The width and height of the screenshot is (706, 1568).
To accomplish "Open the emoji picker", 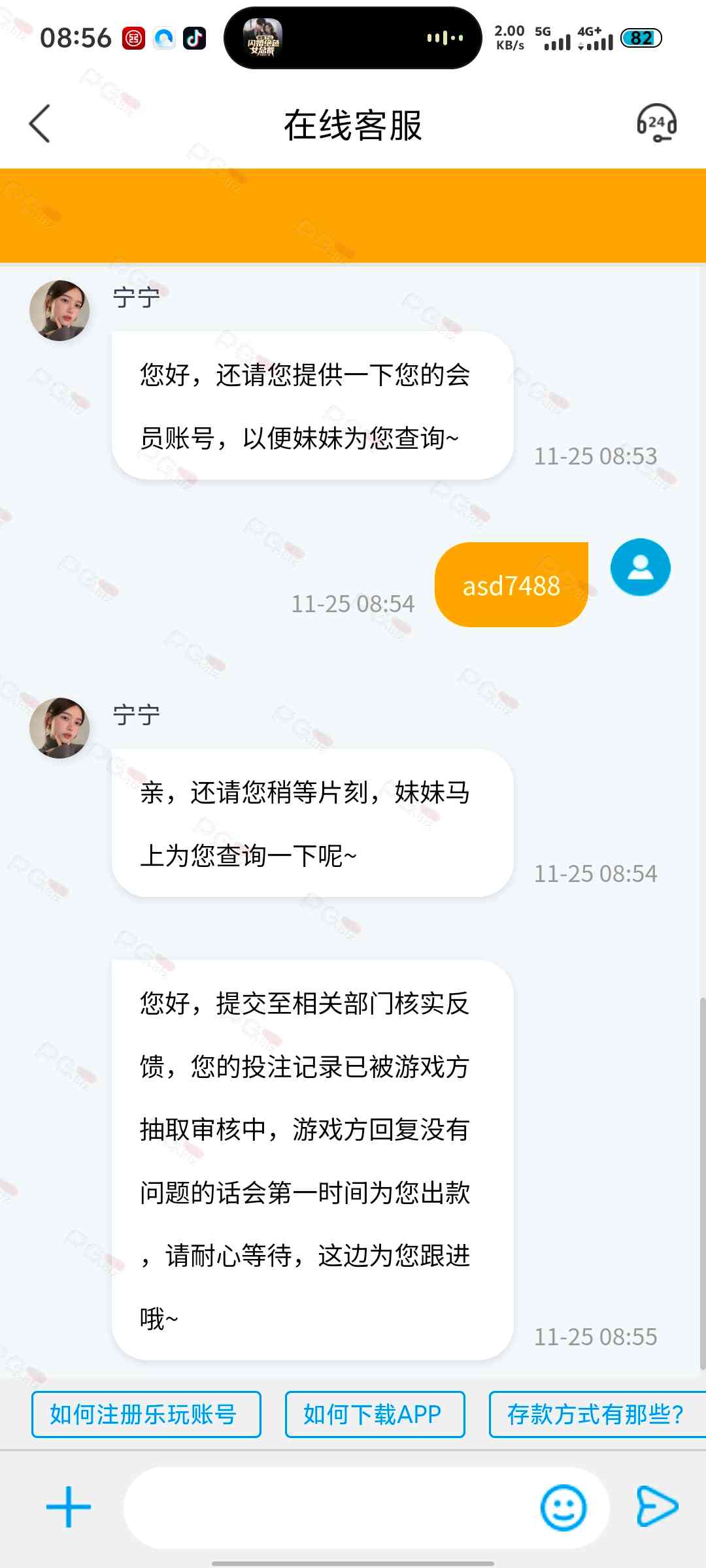I will pos(563,1507).
